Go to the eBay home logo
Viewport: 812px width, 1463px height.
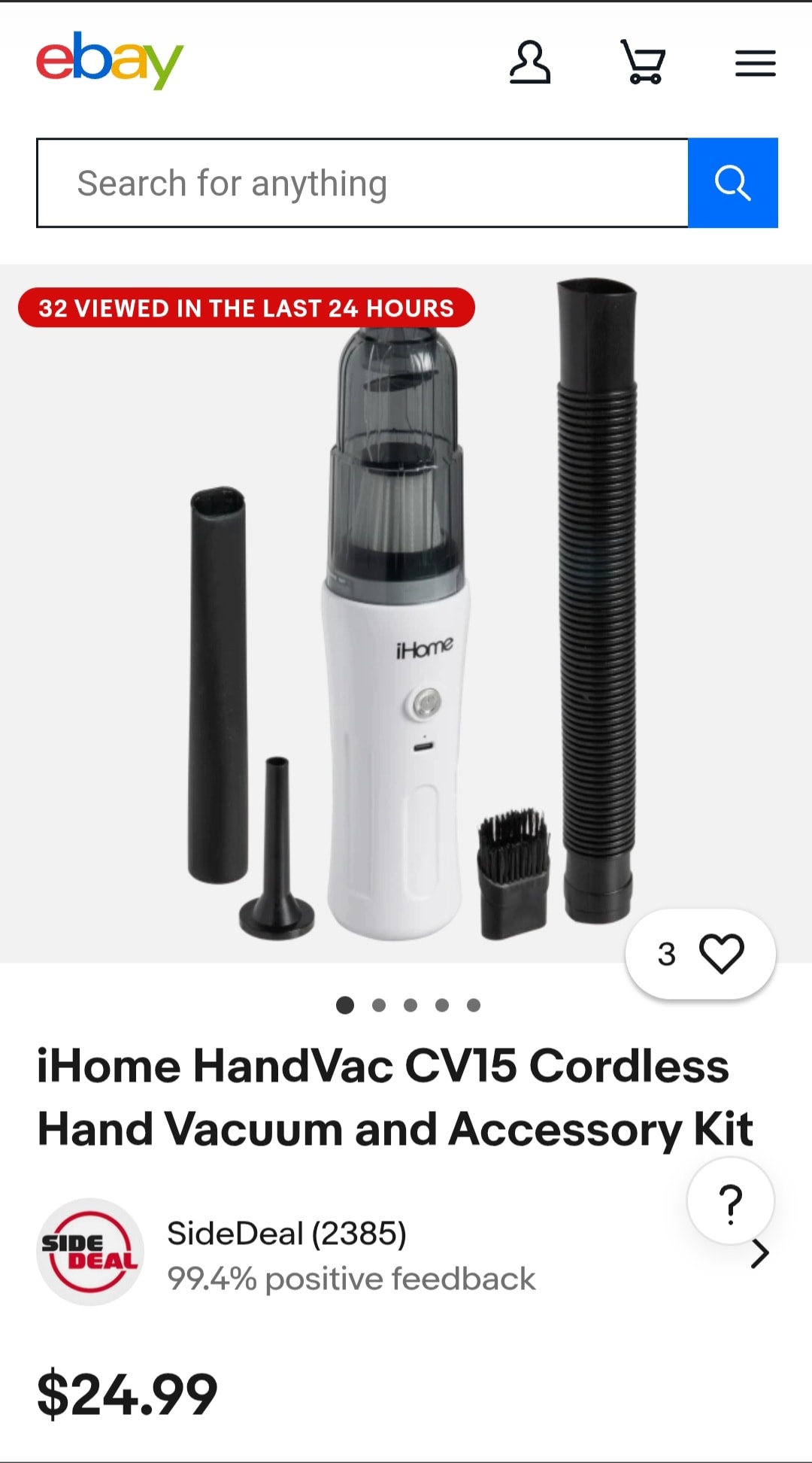110,60
